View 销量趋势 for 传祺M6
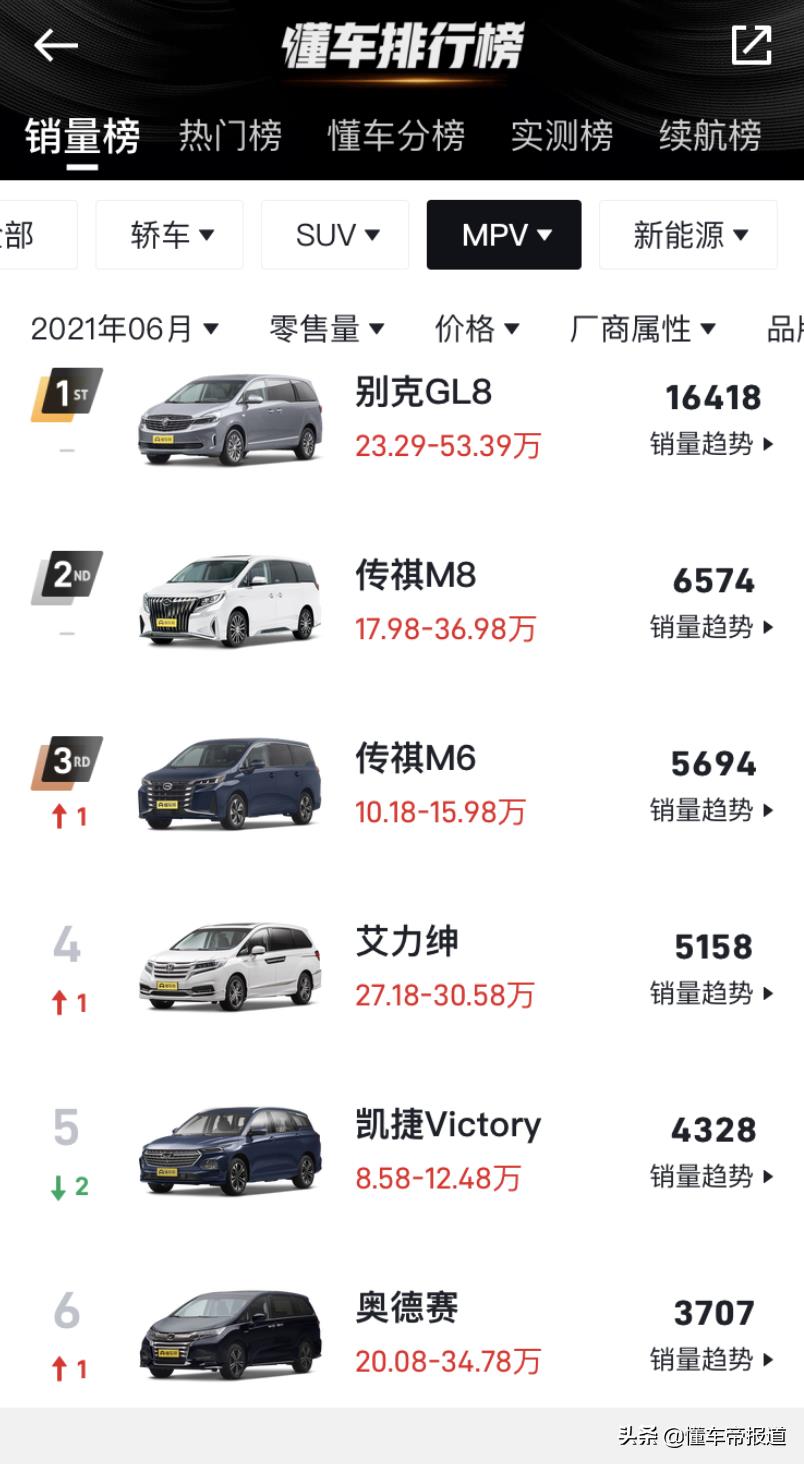Image resolution: width=804 pixels, height=1464 pixels. tap(712, 810)
